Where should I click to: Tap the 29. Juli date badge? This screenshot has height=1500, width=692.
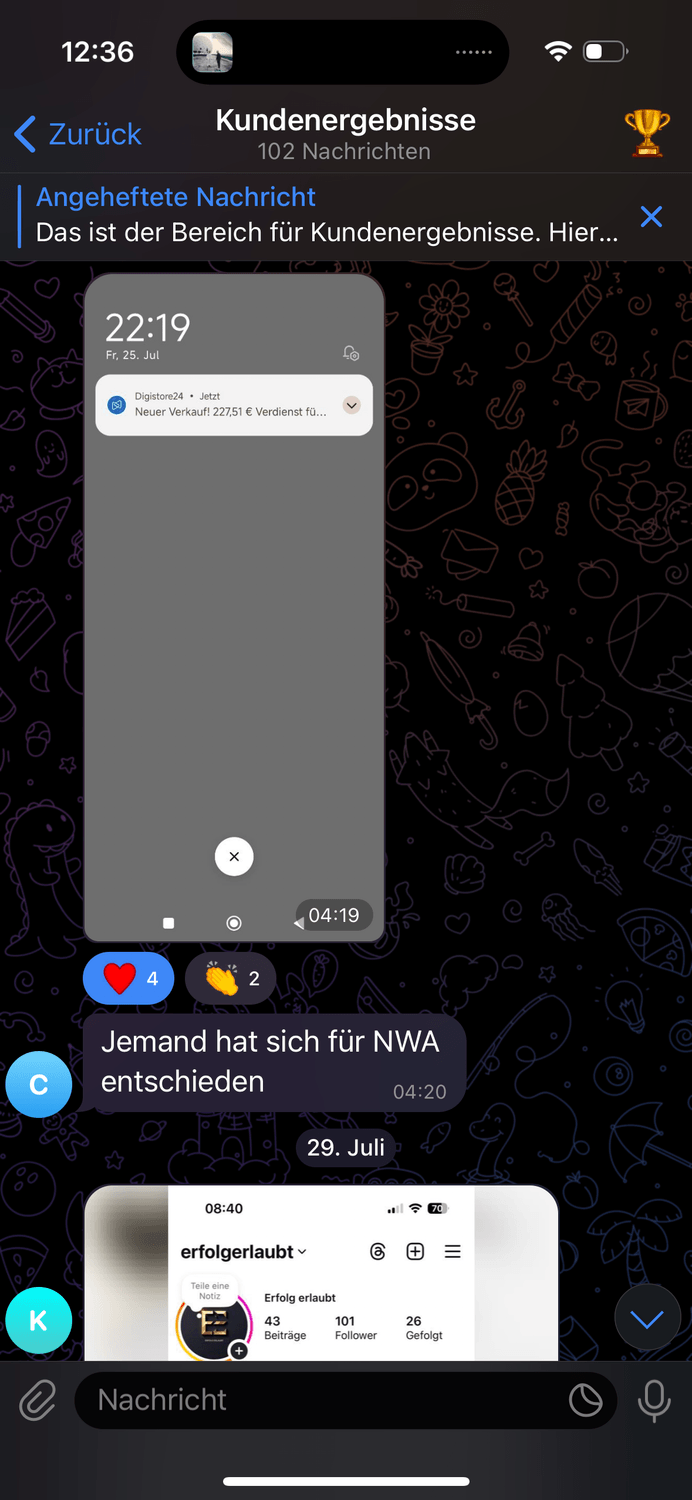click(345, 1147)
